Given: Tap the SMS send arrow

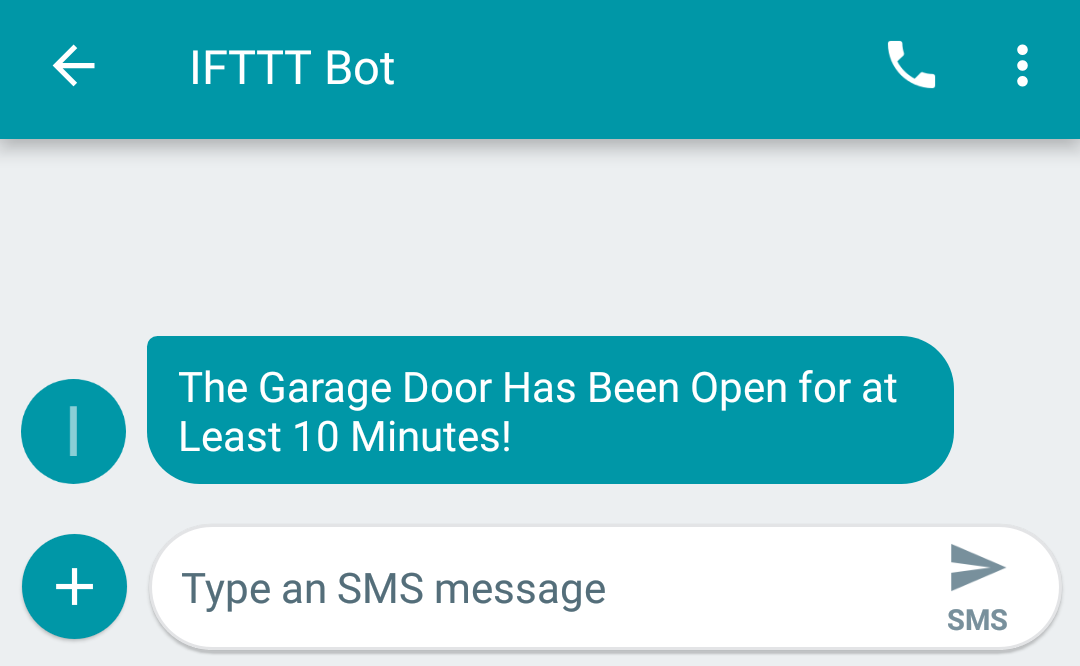Looking at the screenshot, I should click(977, 587).
